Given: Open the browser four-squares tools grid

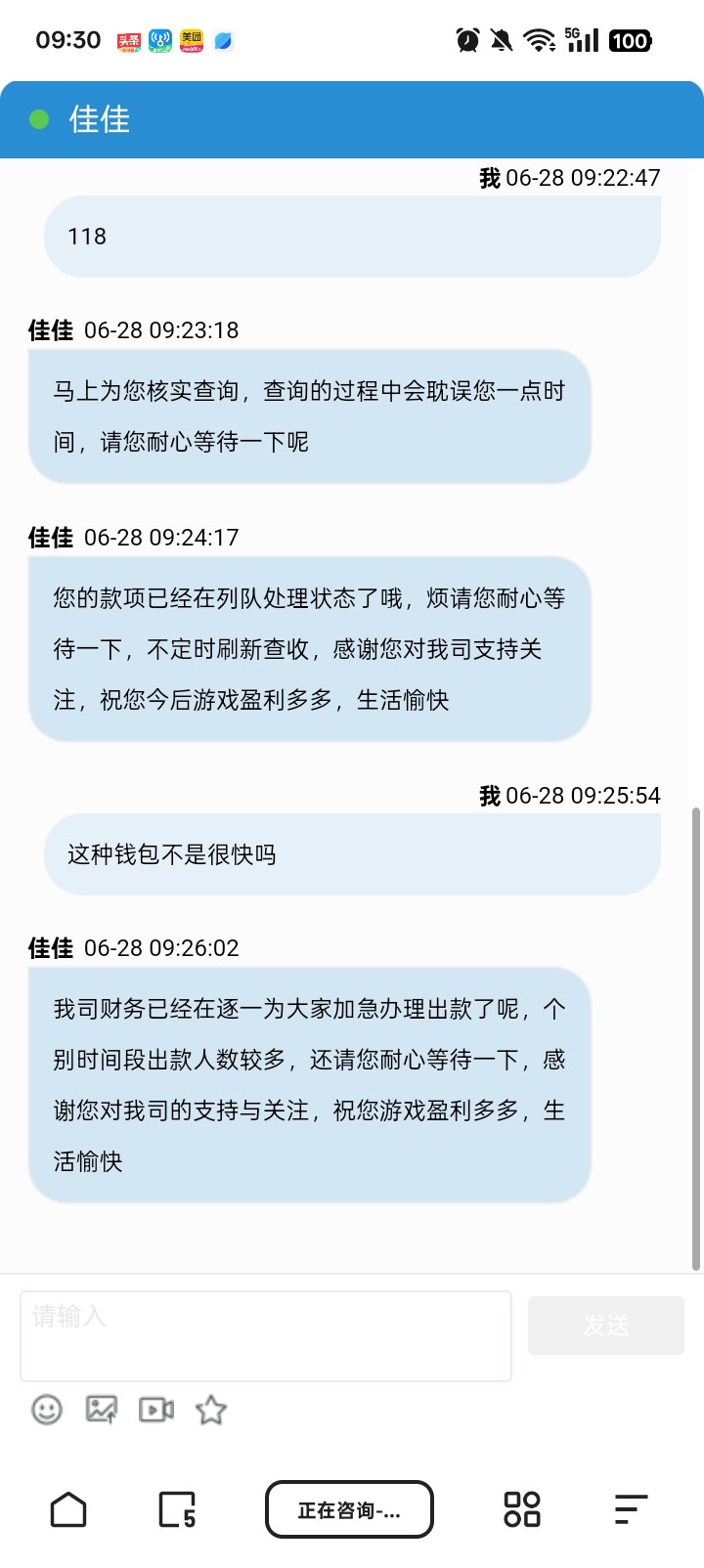Looking at the screenshot, I should pyautogui.click(x=522, y=1509).
